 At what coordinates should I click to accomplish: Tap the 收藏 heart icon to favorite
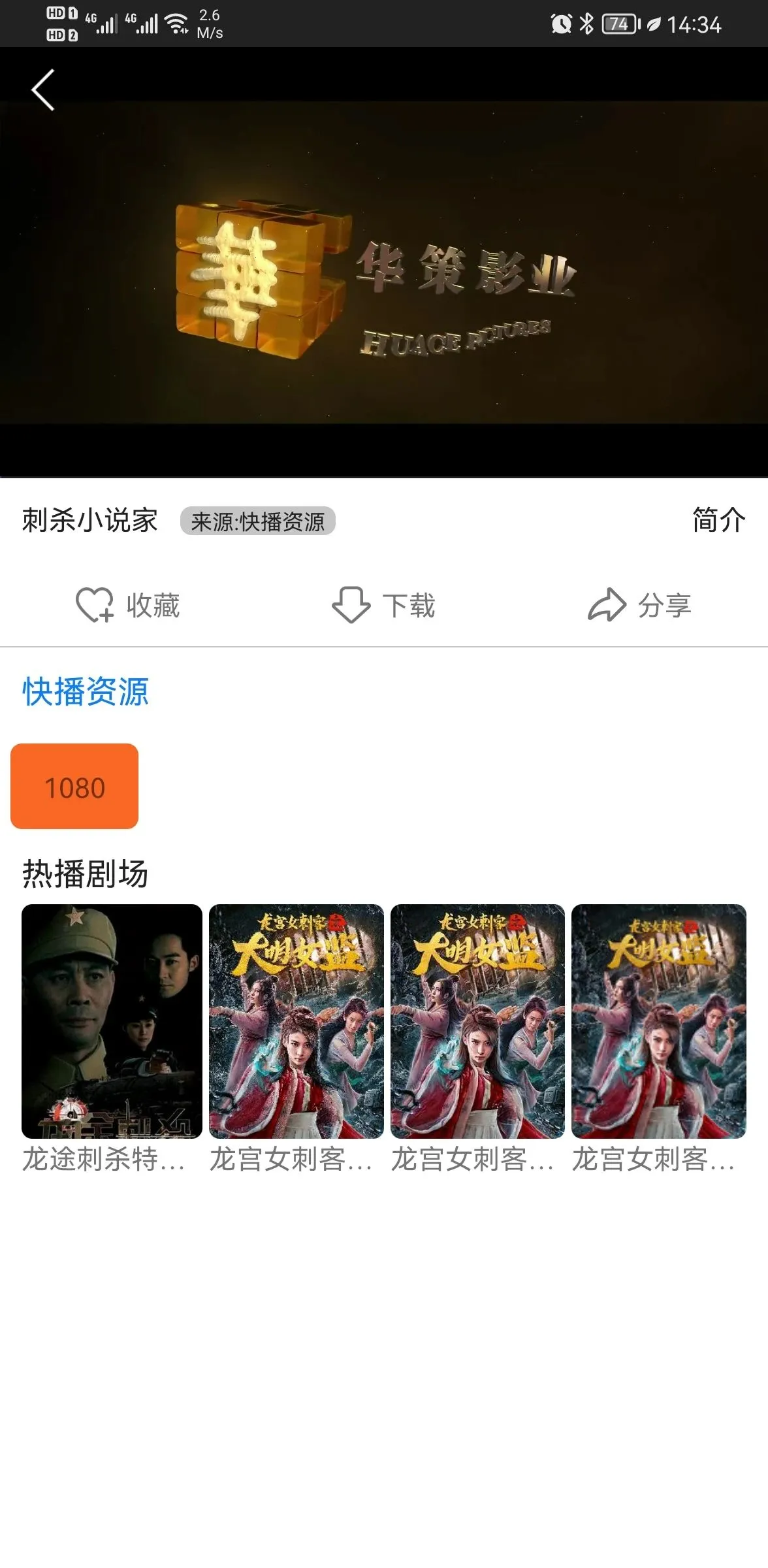(94, 606)
